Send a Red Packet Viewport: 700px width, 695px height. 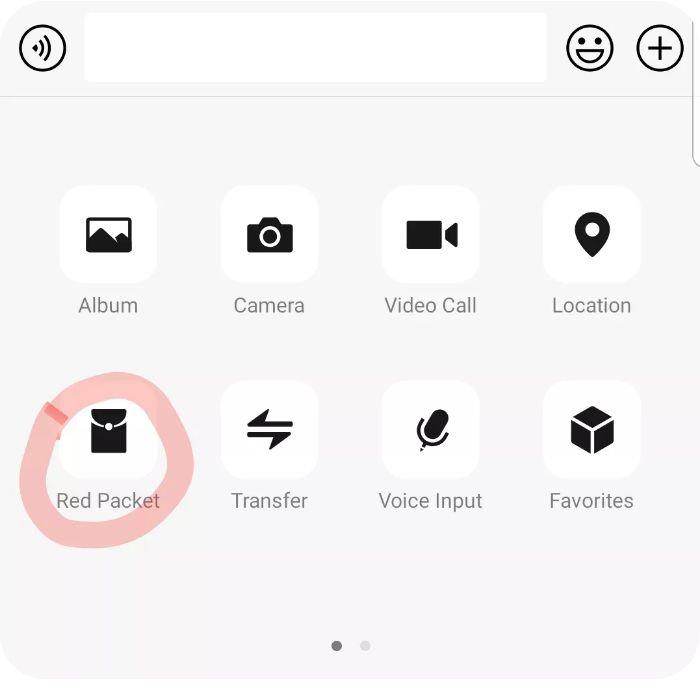coord(108,430)
